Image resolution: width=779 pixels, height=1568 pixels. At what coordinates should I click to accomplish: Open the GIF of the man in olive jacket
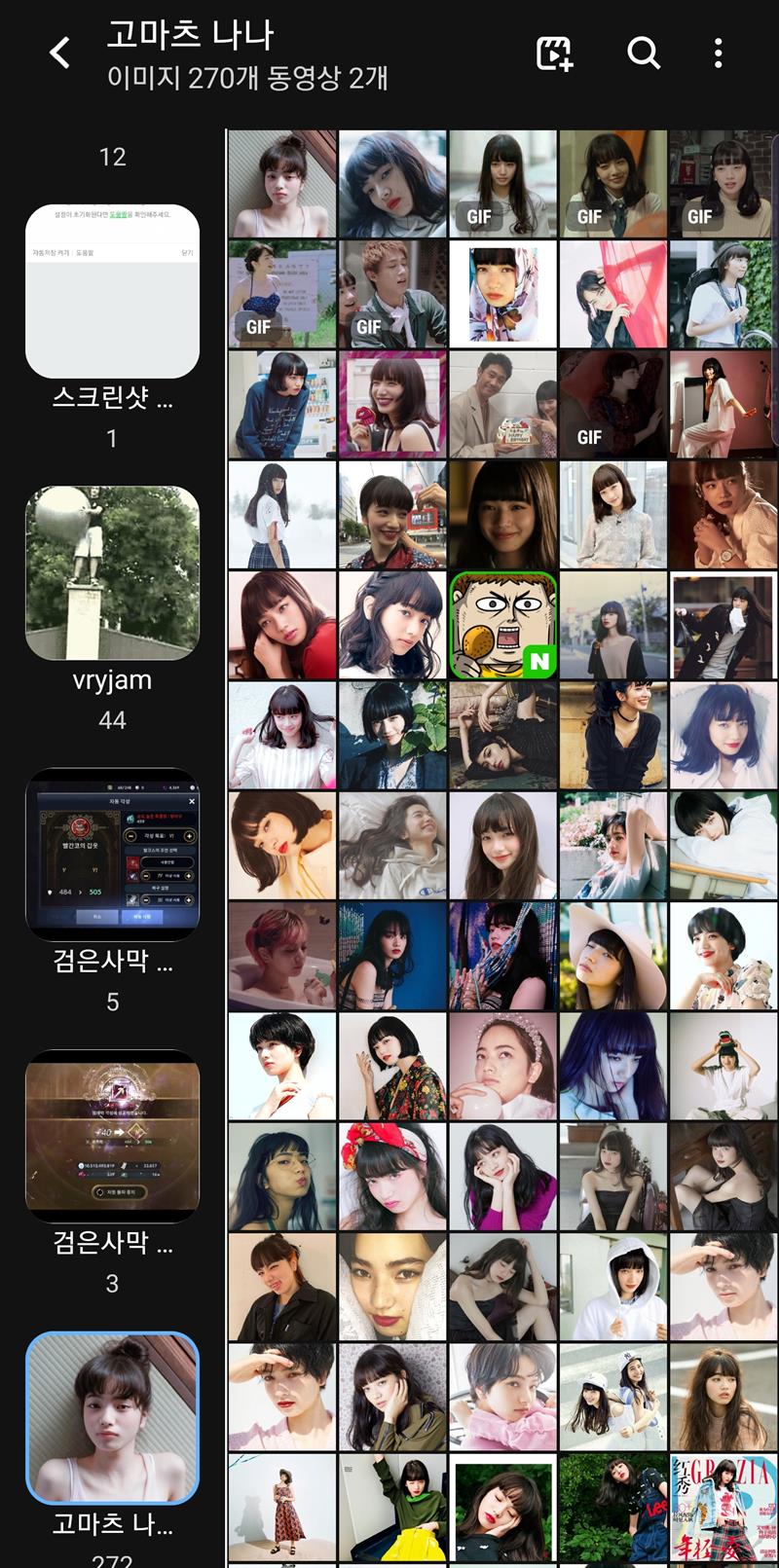tap(392, 294)
